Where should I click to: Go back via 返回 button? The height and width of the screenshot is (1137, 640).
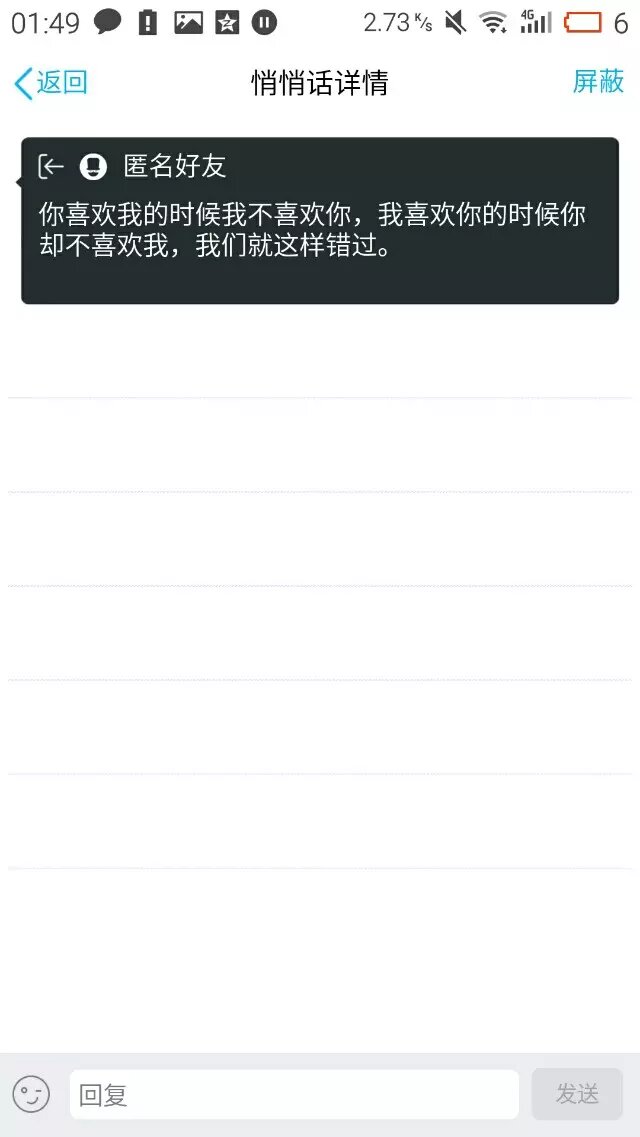51,83
